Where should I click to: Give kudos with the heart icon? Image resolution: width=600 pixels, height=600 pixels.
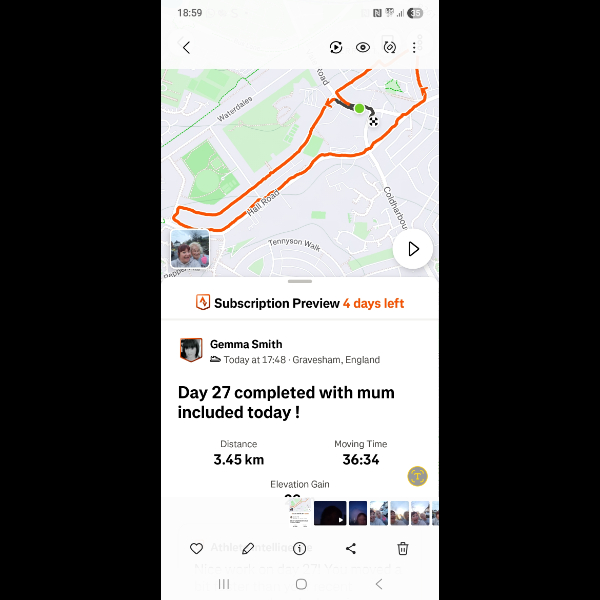point(197,548)
